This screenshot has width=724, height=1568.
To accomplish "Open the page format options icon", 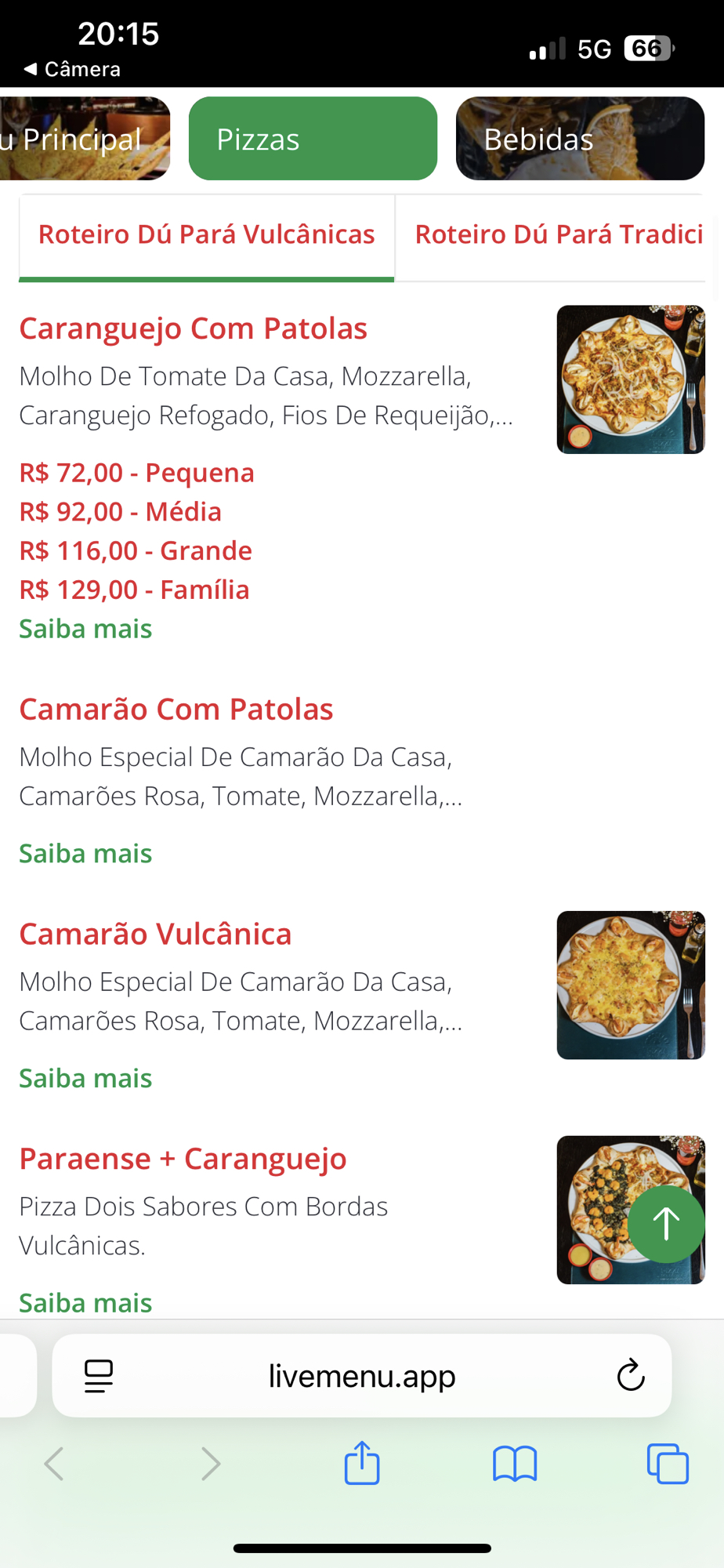I will [99, 1376].
